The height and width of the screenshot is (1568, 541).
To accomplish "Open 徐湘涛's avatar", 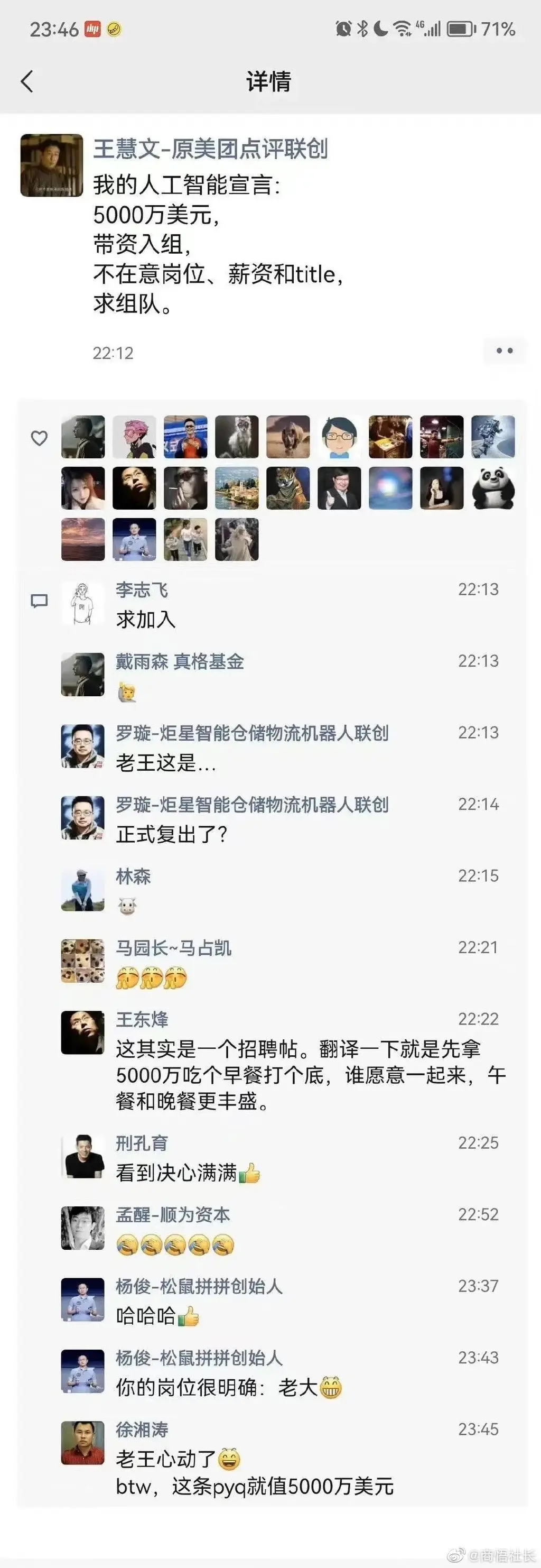I will click(83, 1442).
